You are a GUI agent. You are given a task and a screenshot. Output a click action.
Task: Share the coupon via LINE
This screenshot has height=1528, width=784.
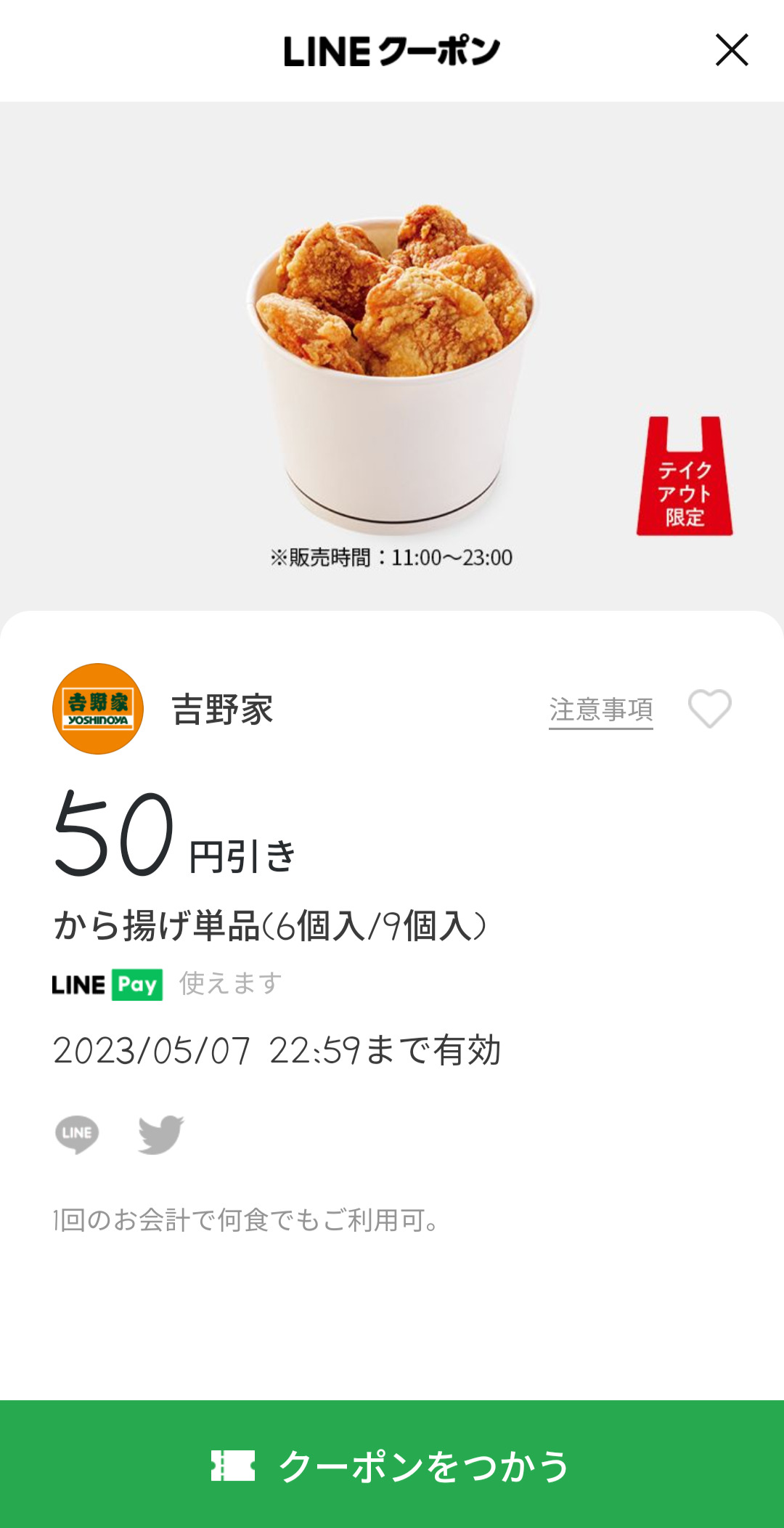[x=77, y=1134]
